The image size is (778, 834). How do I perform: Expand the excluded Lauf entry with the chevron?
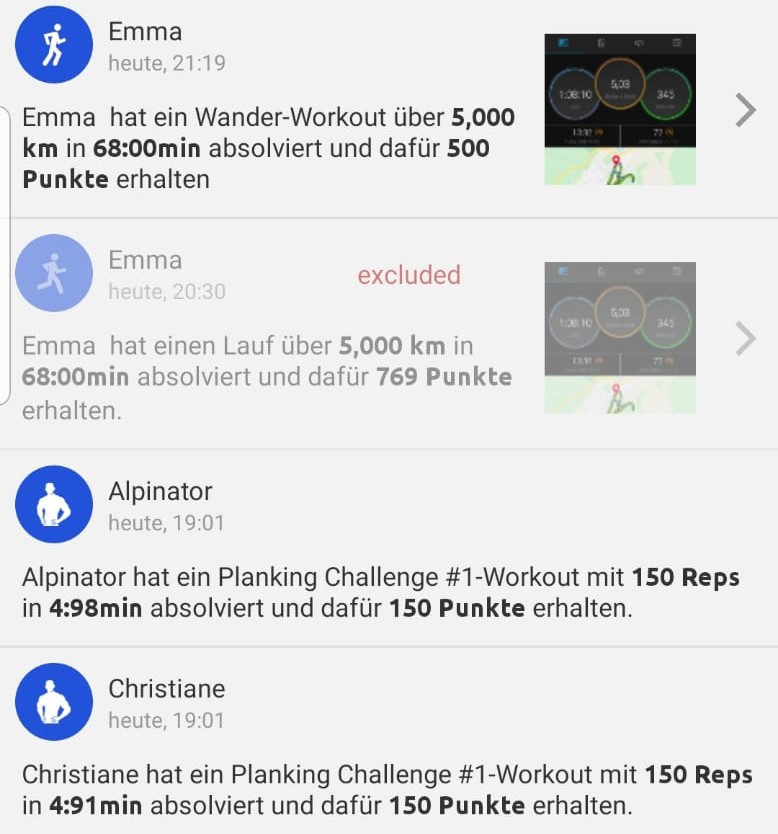coord(745,340)
